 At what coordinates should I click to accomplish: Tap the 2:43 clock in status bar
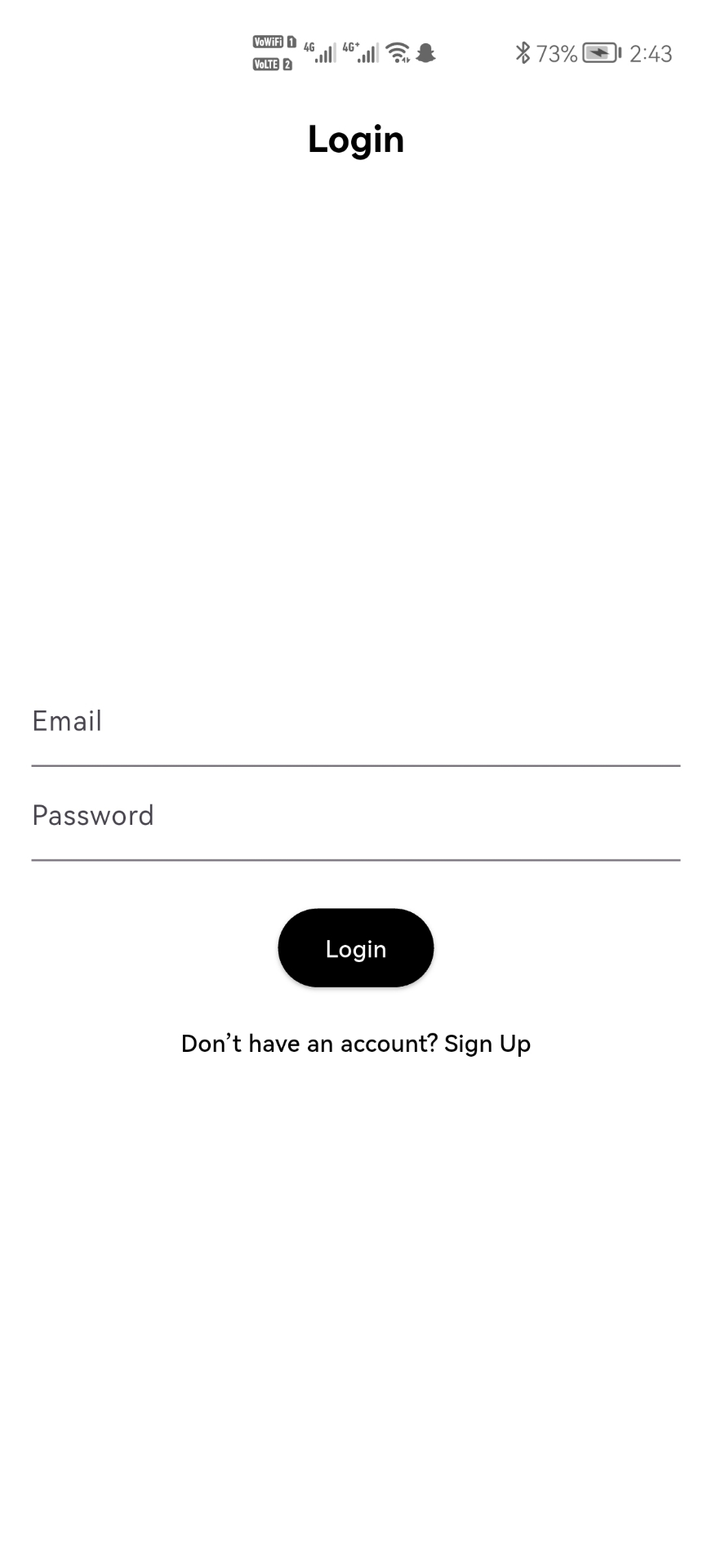click(x=649, y=53)
